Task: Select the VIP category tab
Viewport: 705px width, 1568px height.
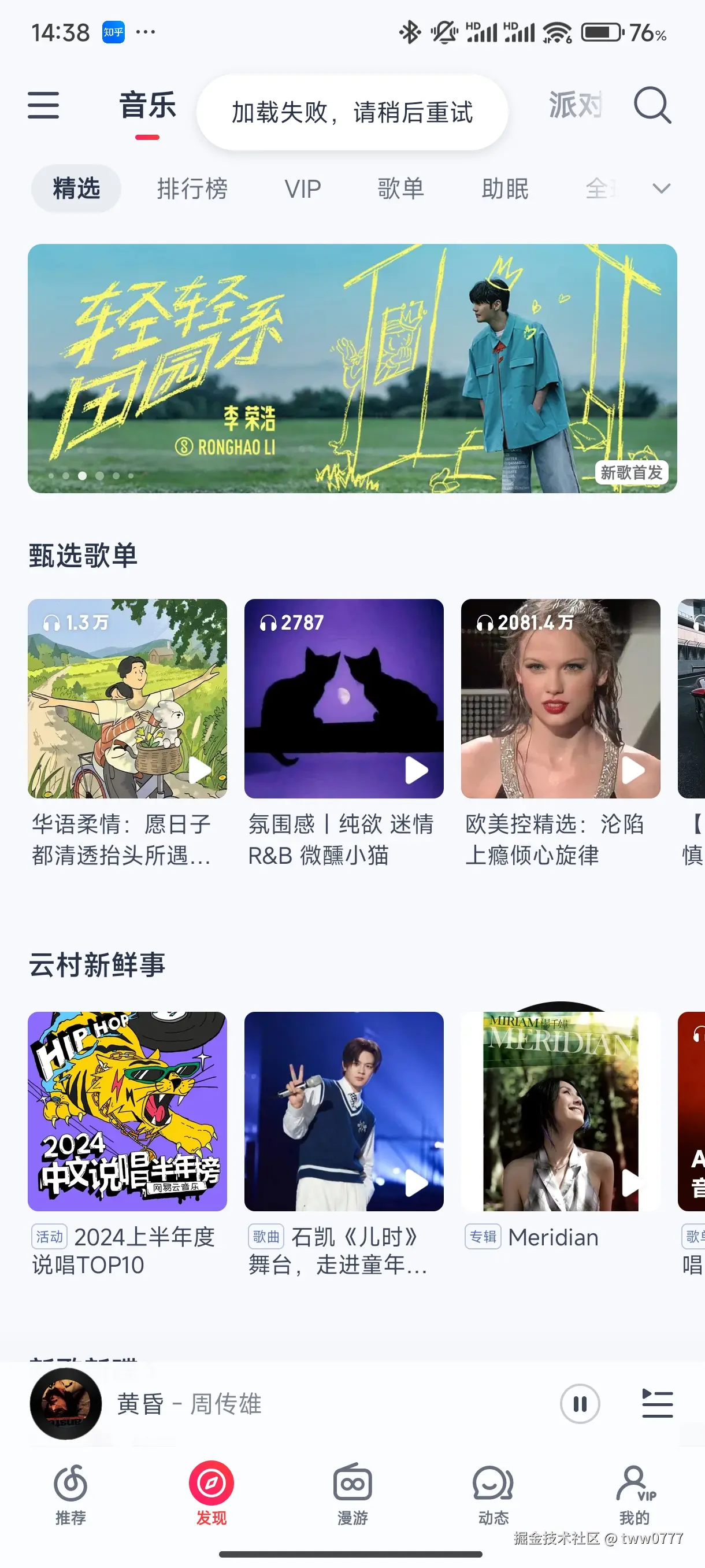Action: click(x=302, y=188)
